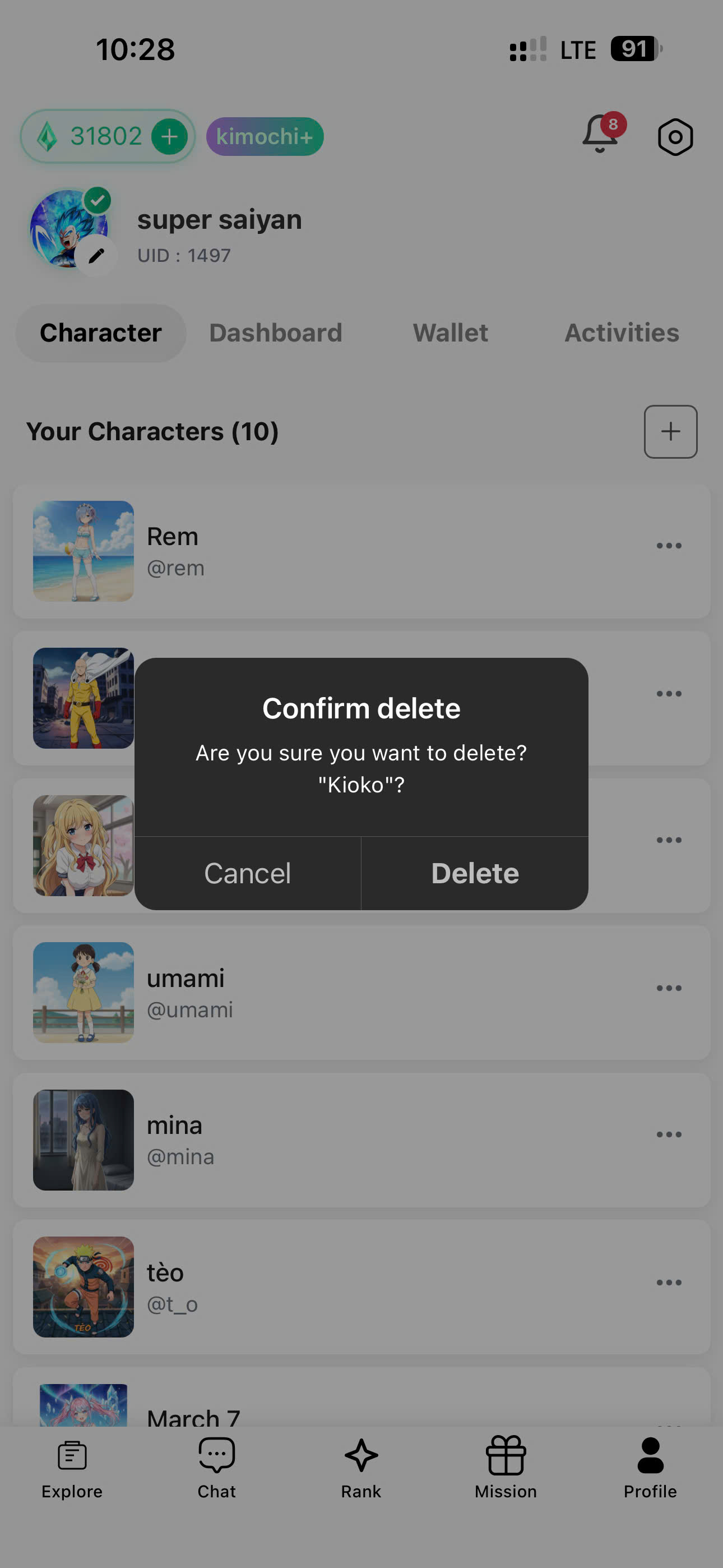Image resolution: width=723 pixels, height=1568 pixels.
Task: Switch to the Dashboard tab
Action: tap(275, 333)
